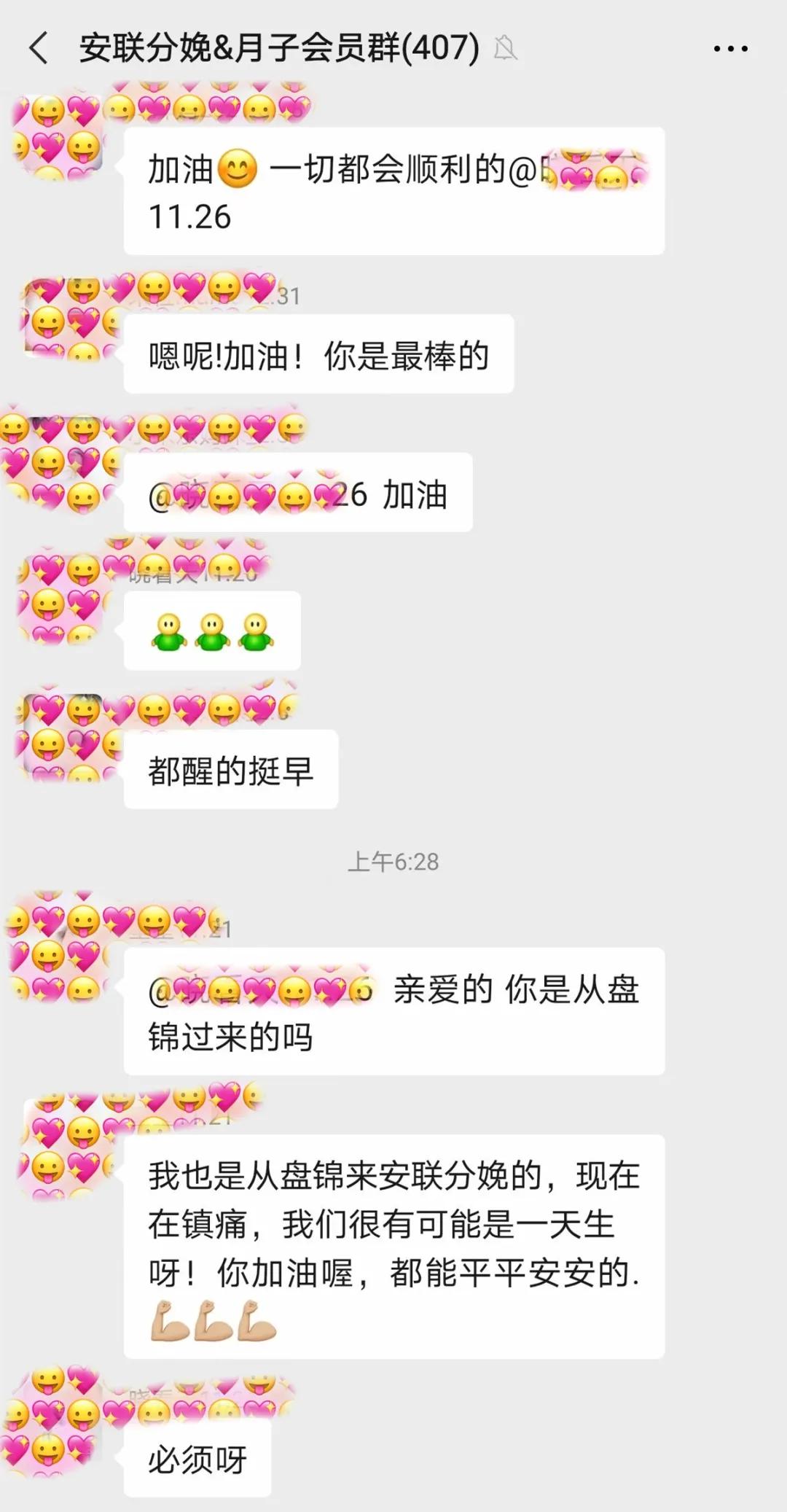Open group name 安联分娩&月子会员群 title
This screenshot has height=1512, width=787.
(x=277, y=47)
